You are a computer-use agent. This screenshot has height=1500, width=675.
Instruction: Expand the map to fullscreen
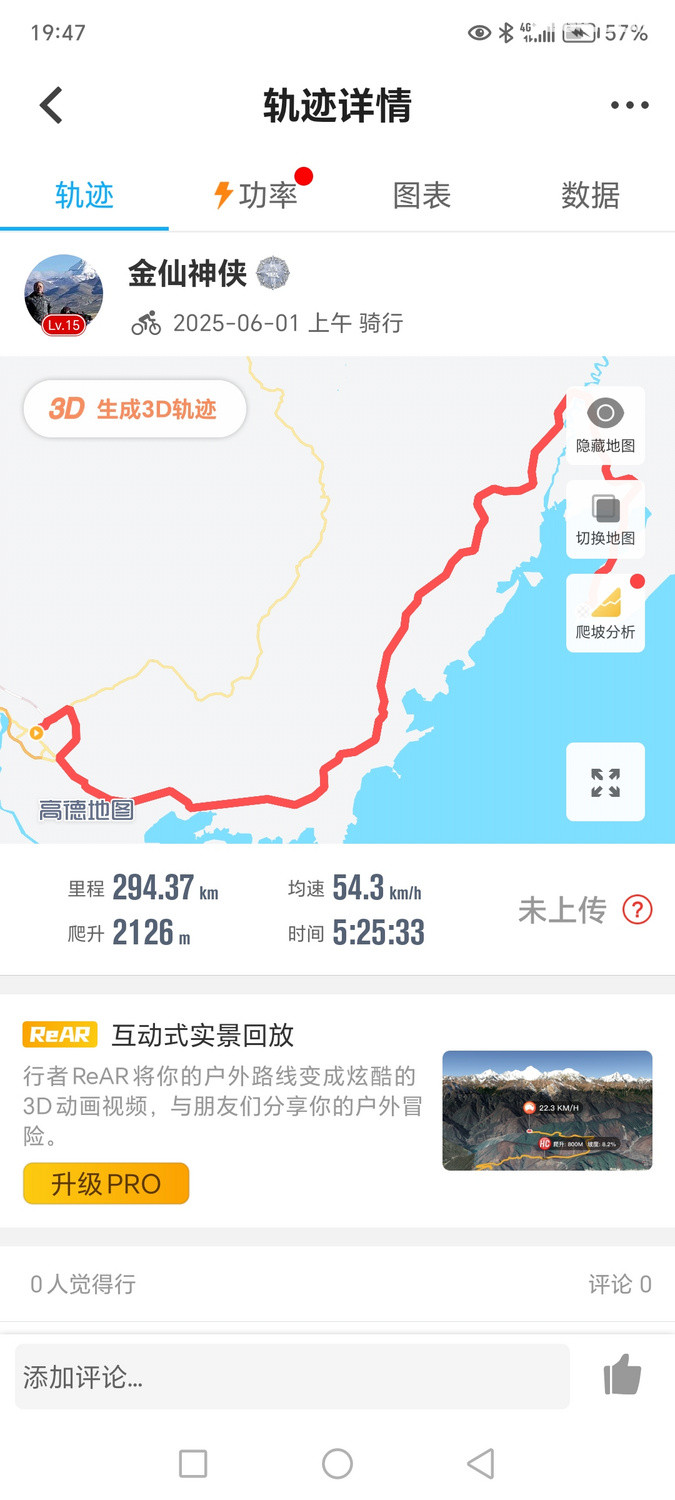(605, 782)
